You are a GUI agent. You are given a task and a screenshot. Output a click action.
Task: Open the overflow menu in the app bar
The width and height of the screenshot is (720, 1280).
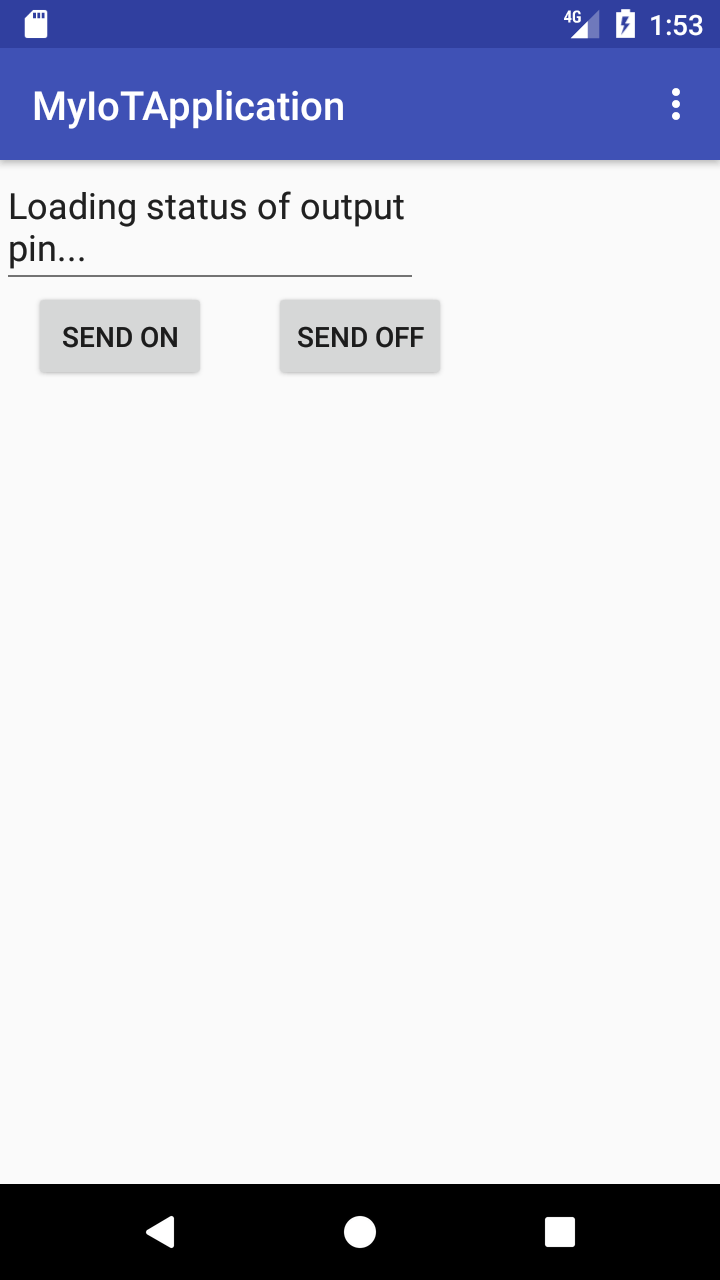click(676, 105)
